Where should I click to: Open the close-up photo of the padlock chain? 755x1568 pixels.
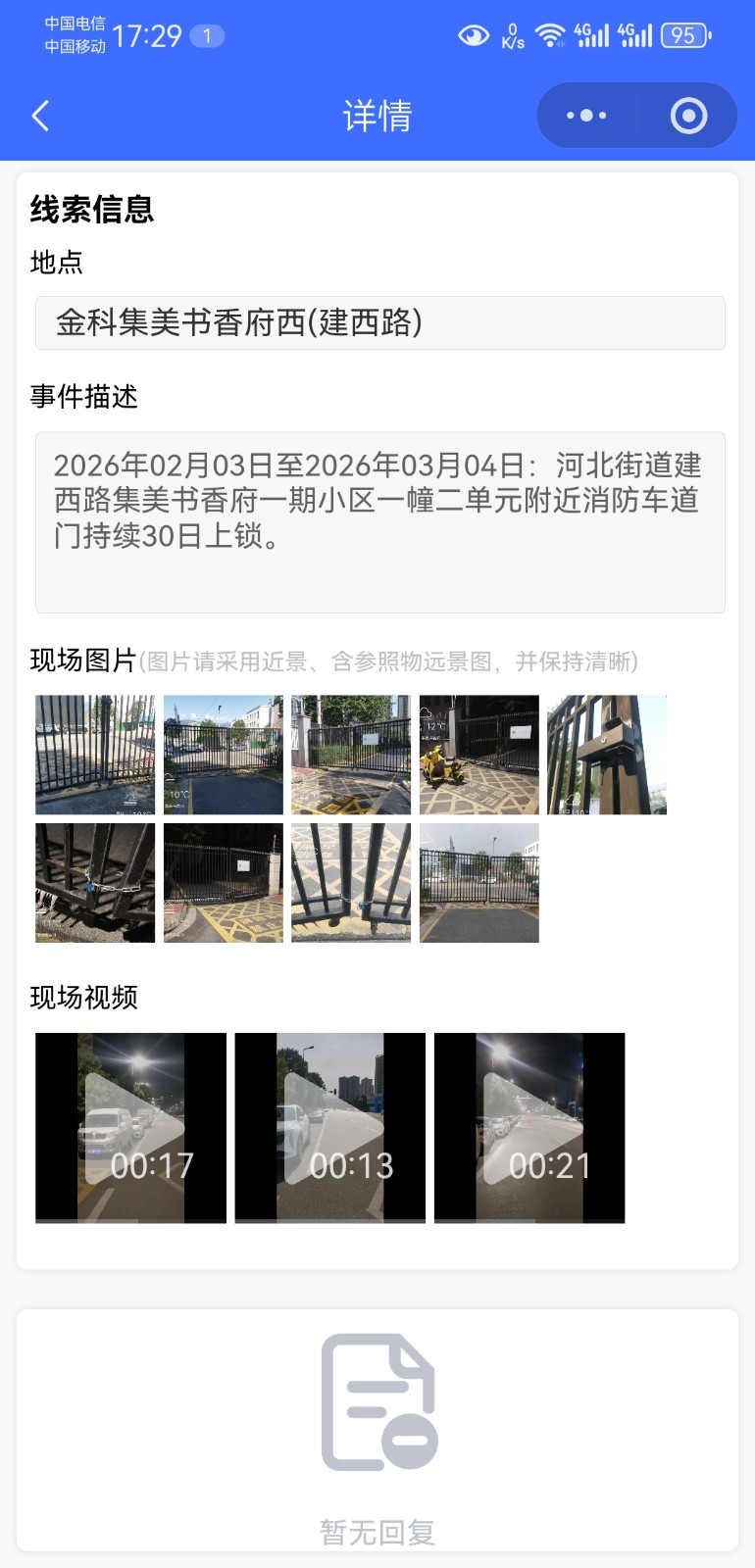(x=95, y=883)
